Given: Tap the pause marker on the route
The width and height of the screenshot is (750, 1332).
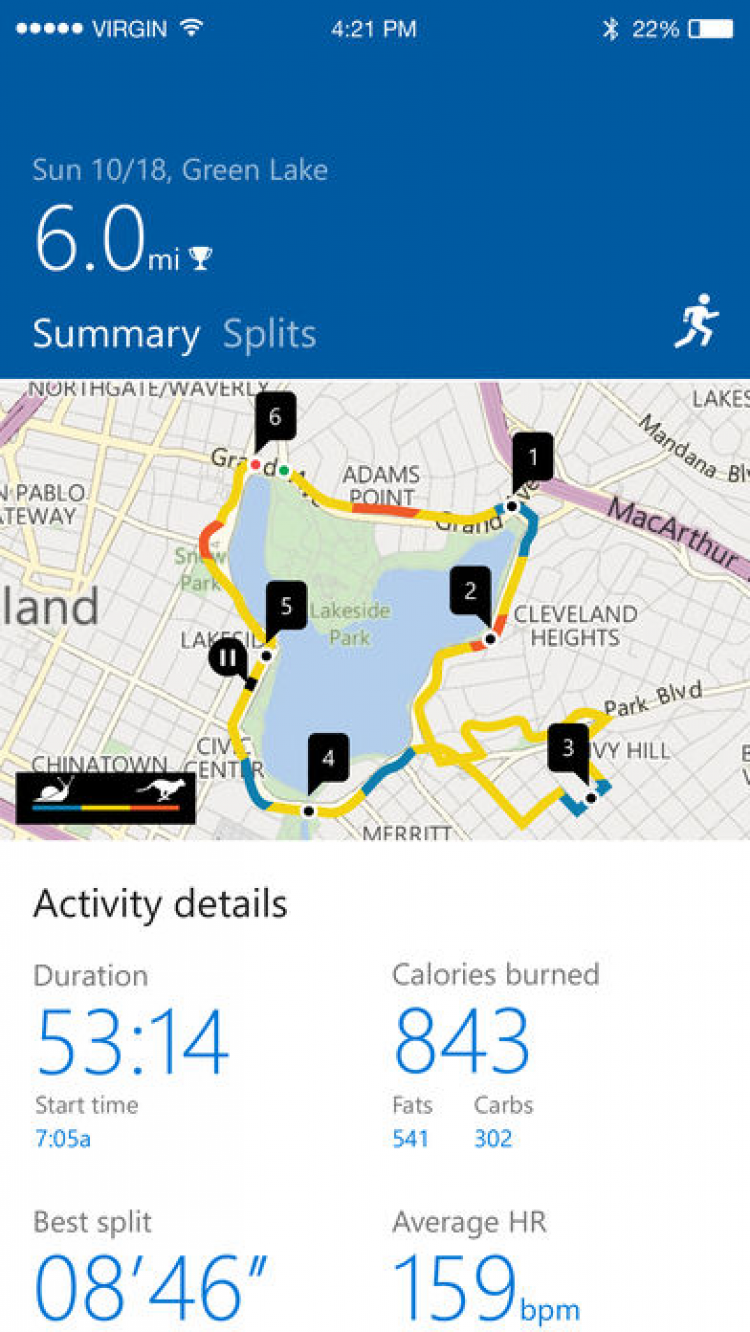Looking at the screenshot, I should click(x=228, y=659).
